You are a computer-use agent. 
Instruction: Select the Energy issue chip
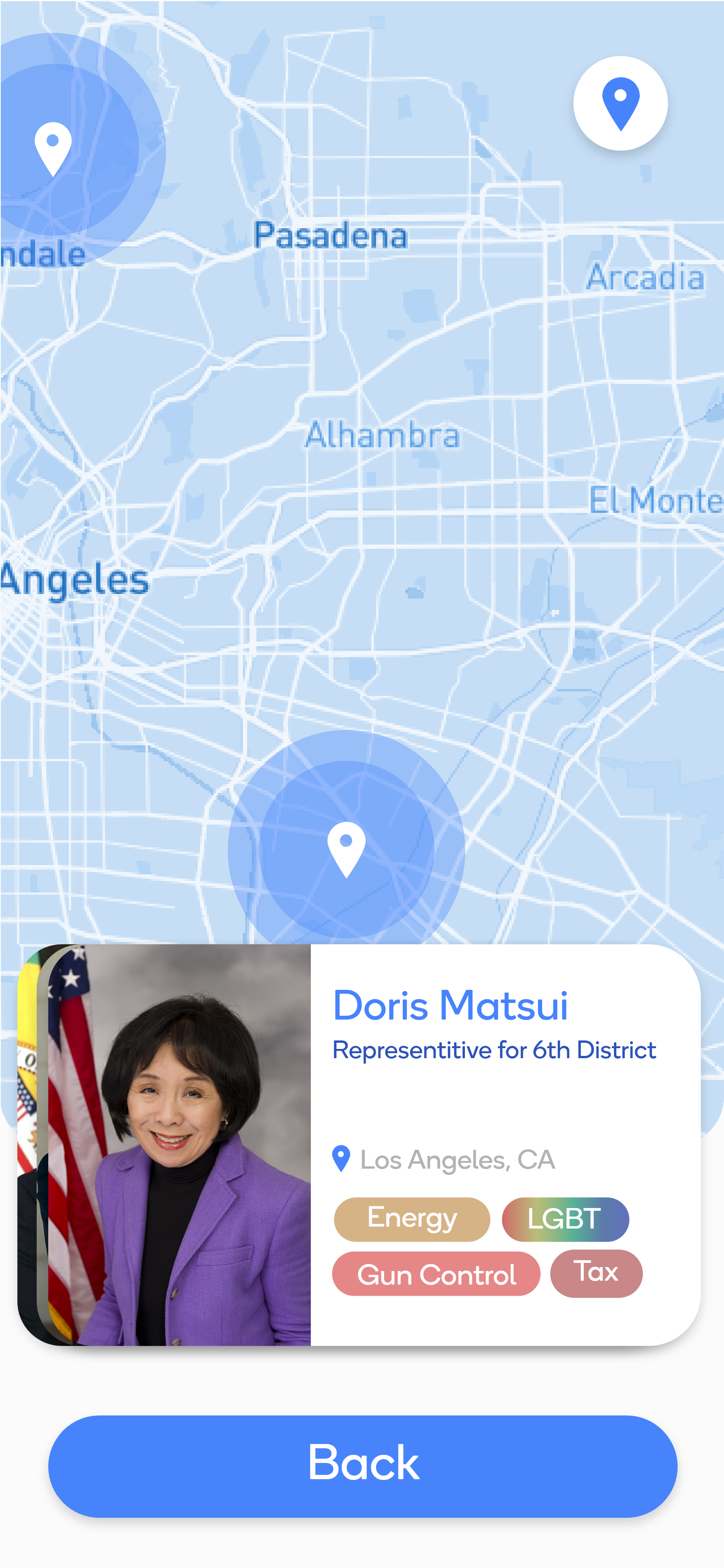pyautogui.click(x=411, y=1218)
